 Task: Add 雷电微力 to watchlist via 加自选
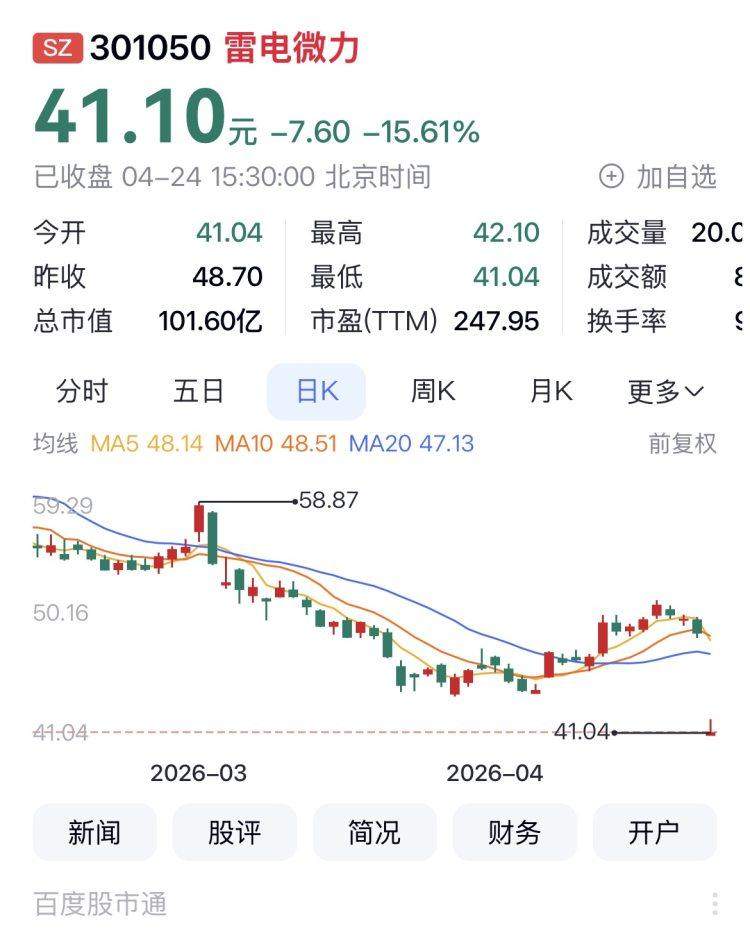click(x=658, y=177)
